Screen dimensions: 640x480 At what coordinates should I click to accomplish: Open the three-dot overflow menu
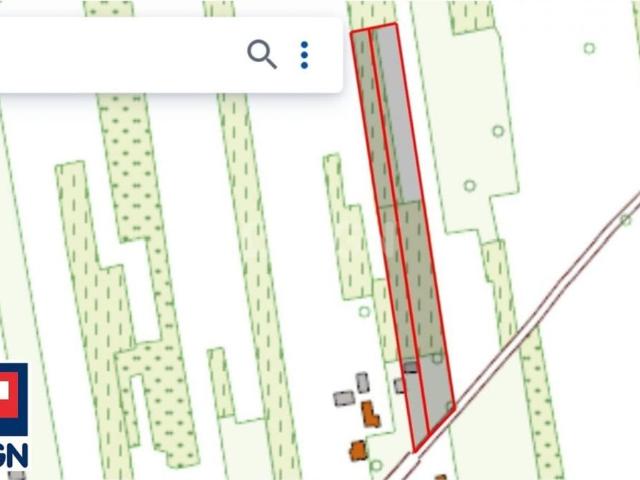point(304,54)
